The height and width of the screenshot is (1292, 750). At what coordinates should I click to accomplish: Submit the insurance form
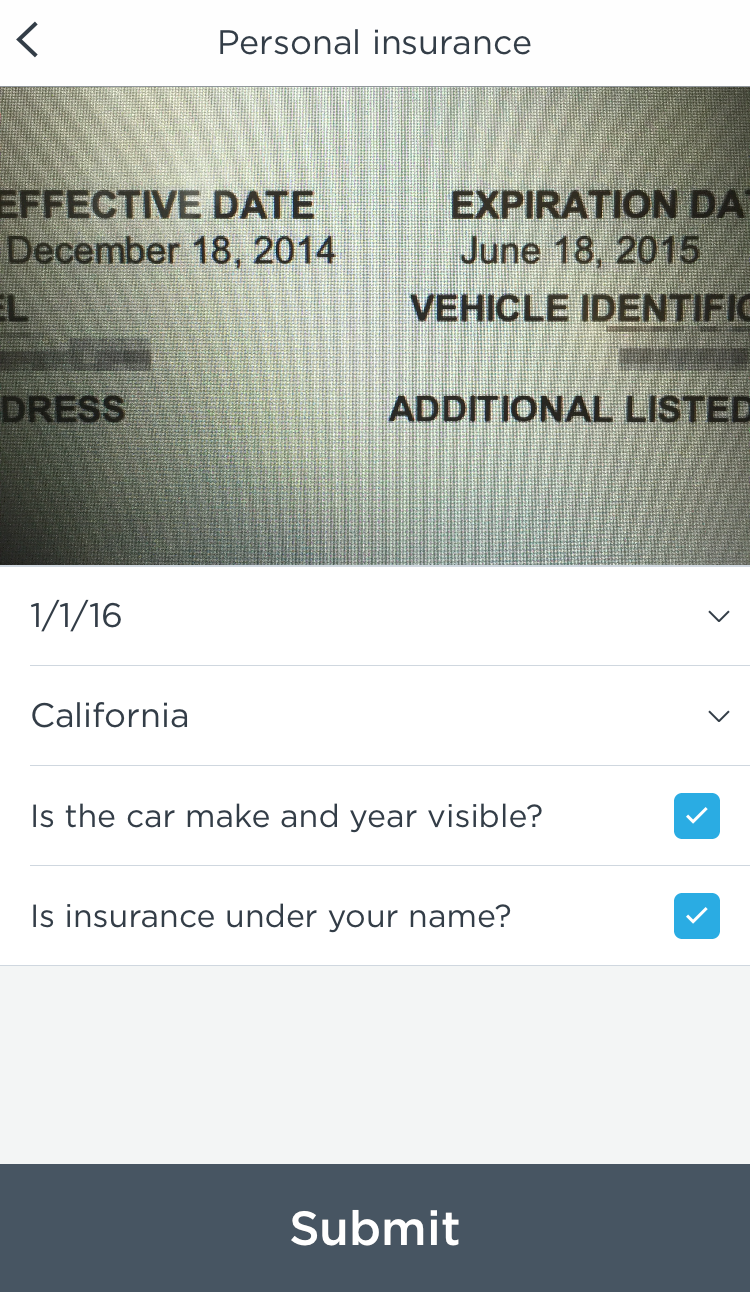[375, 1228]
